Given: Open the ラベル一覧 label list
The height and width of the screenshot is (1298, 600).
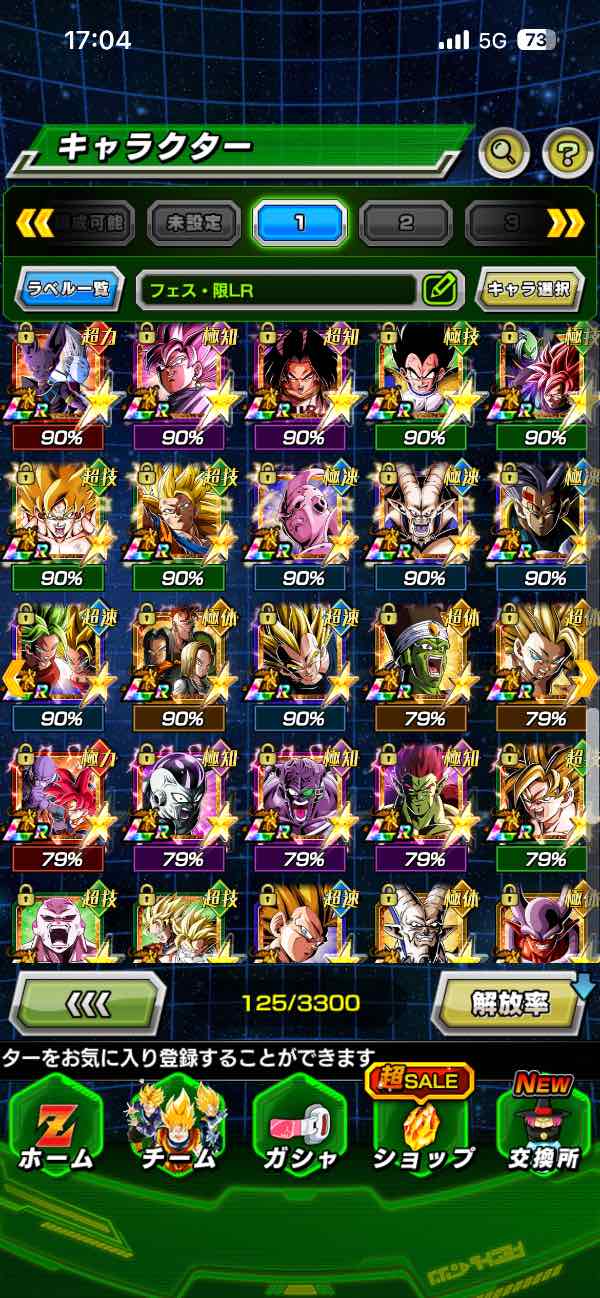Looking at the screenshot, I should [69, 290].
